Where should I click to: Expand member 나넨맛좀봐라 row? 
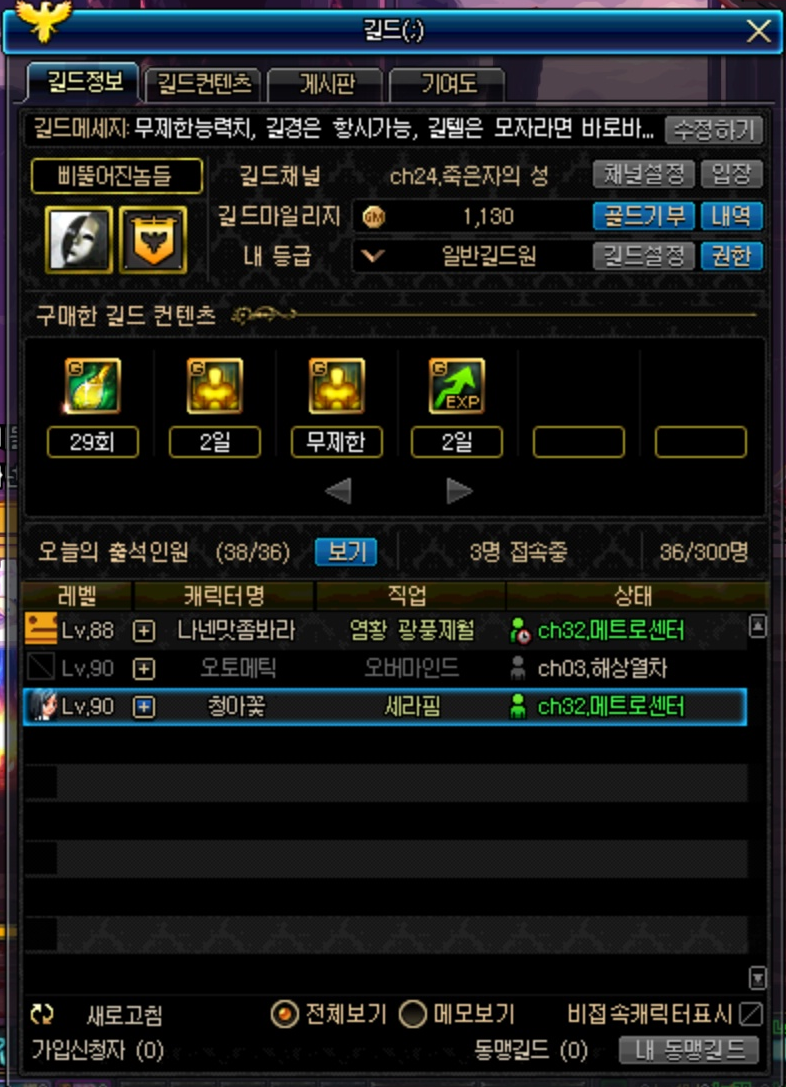(x=145, y=631)
